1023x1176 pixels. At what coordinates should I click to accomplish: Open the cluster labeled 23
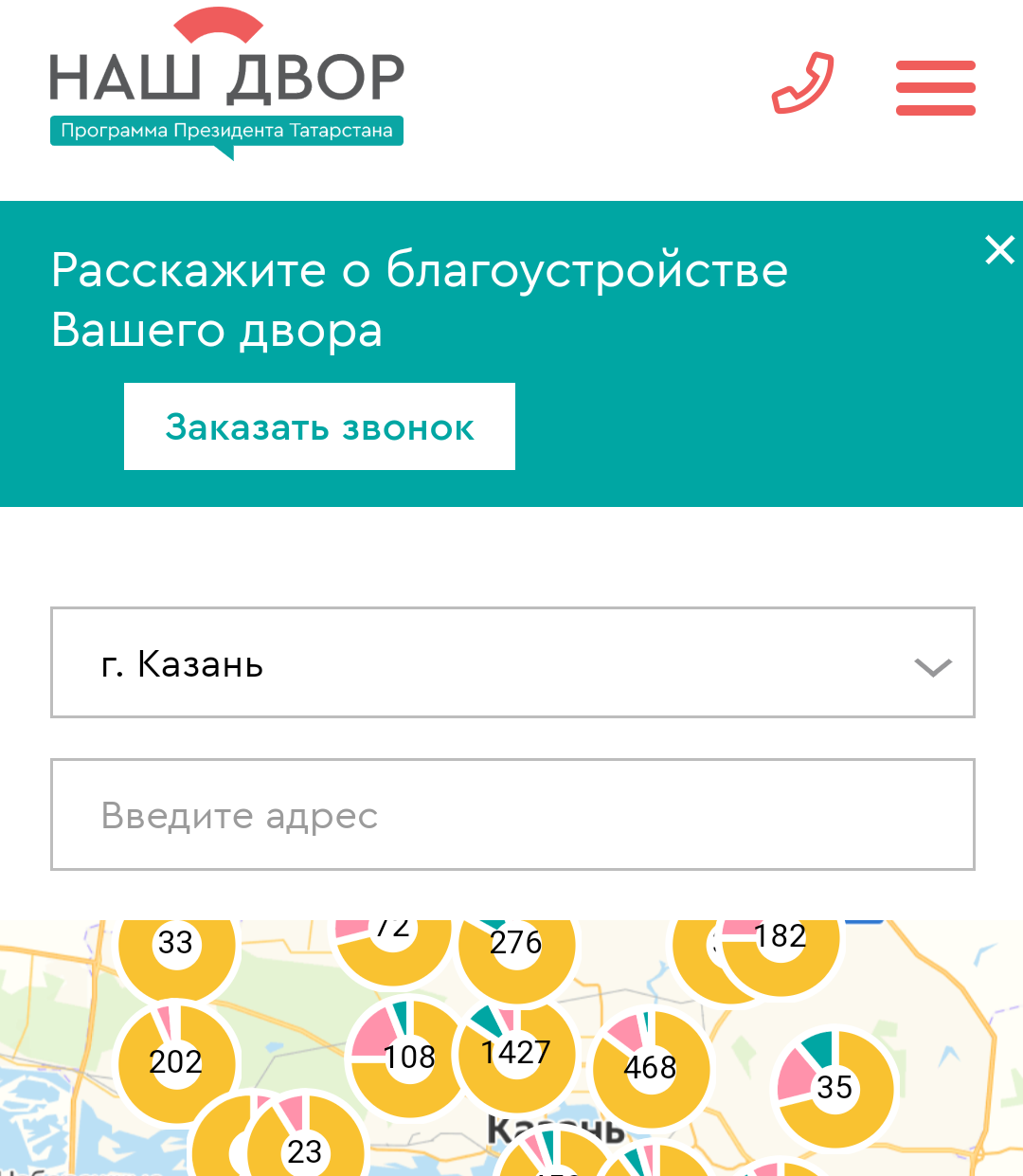click(303, 1151)
